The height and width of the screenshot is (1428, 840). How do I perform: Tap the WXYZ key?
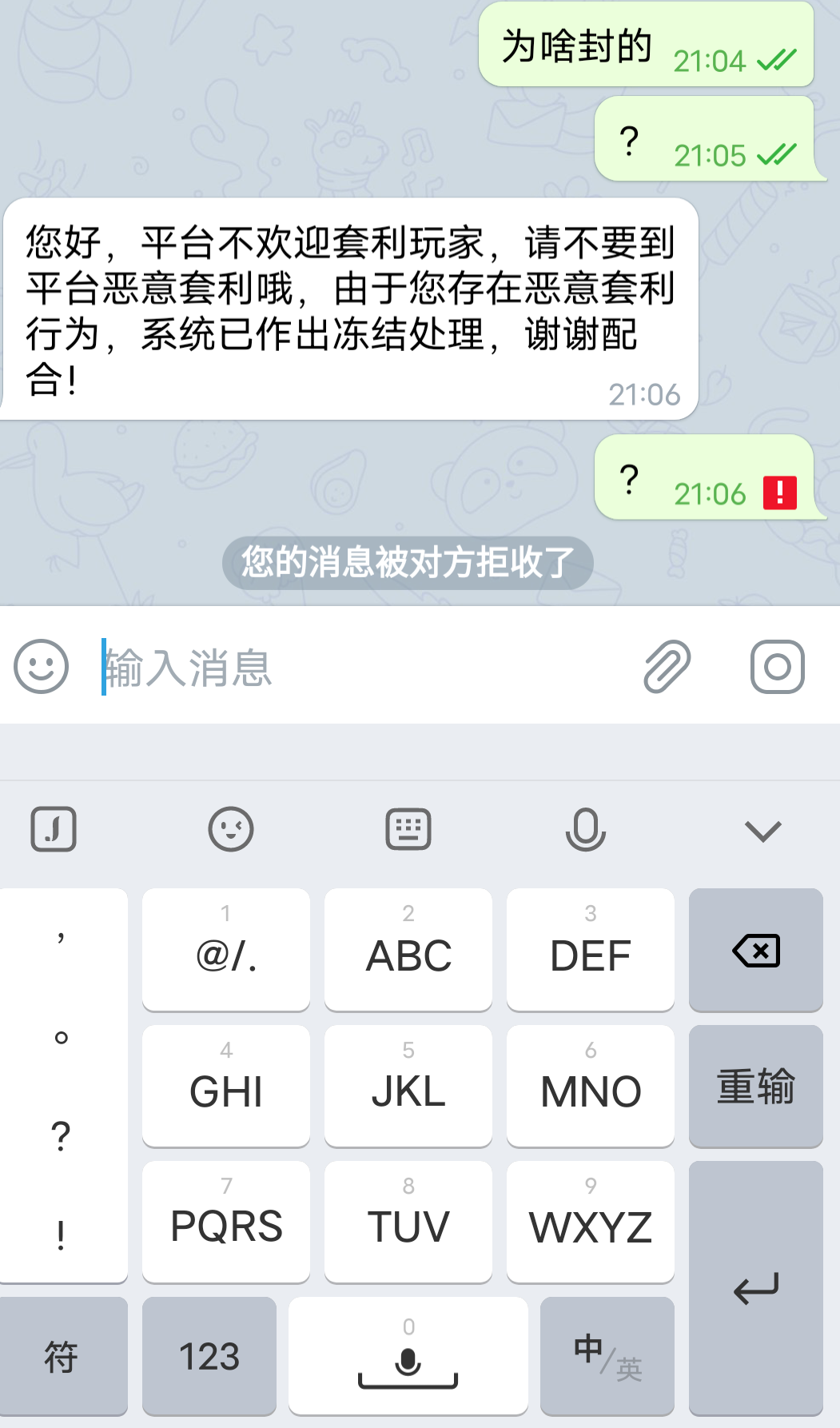click(591, 1222)
